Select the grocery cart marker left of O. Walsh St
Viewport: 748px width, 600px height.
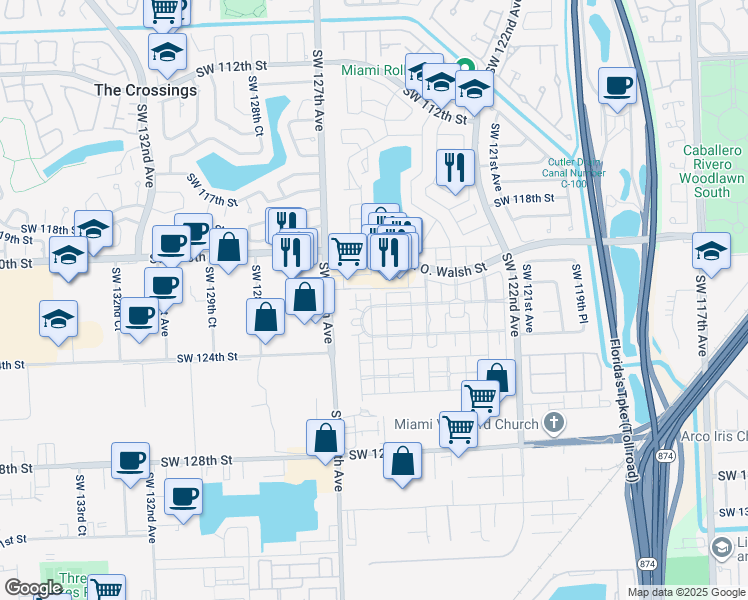coord(347,252)
